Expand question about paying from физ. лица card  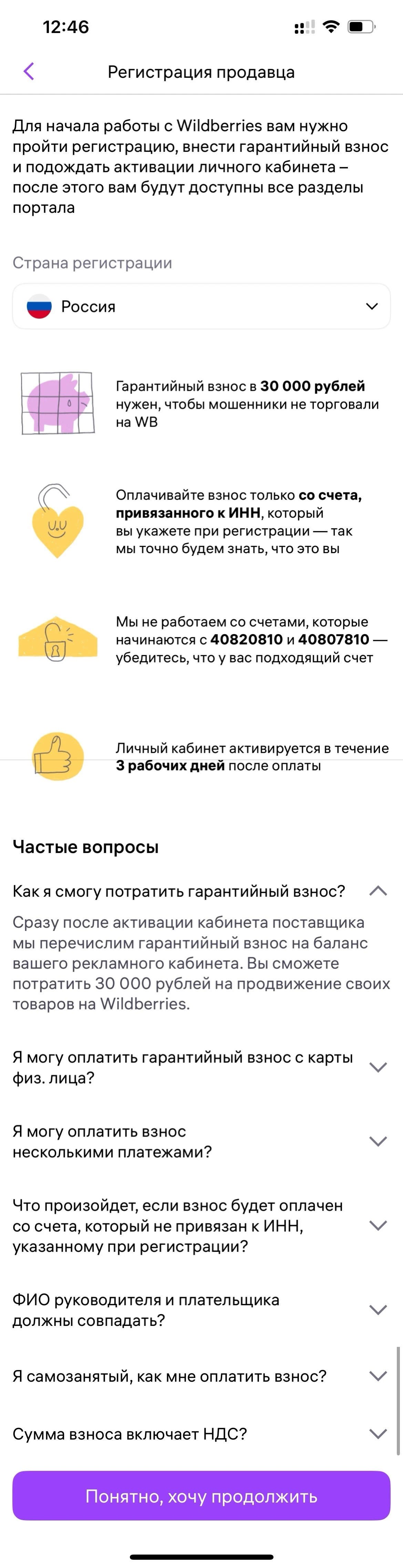[378, 1067]
